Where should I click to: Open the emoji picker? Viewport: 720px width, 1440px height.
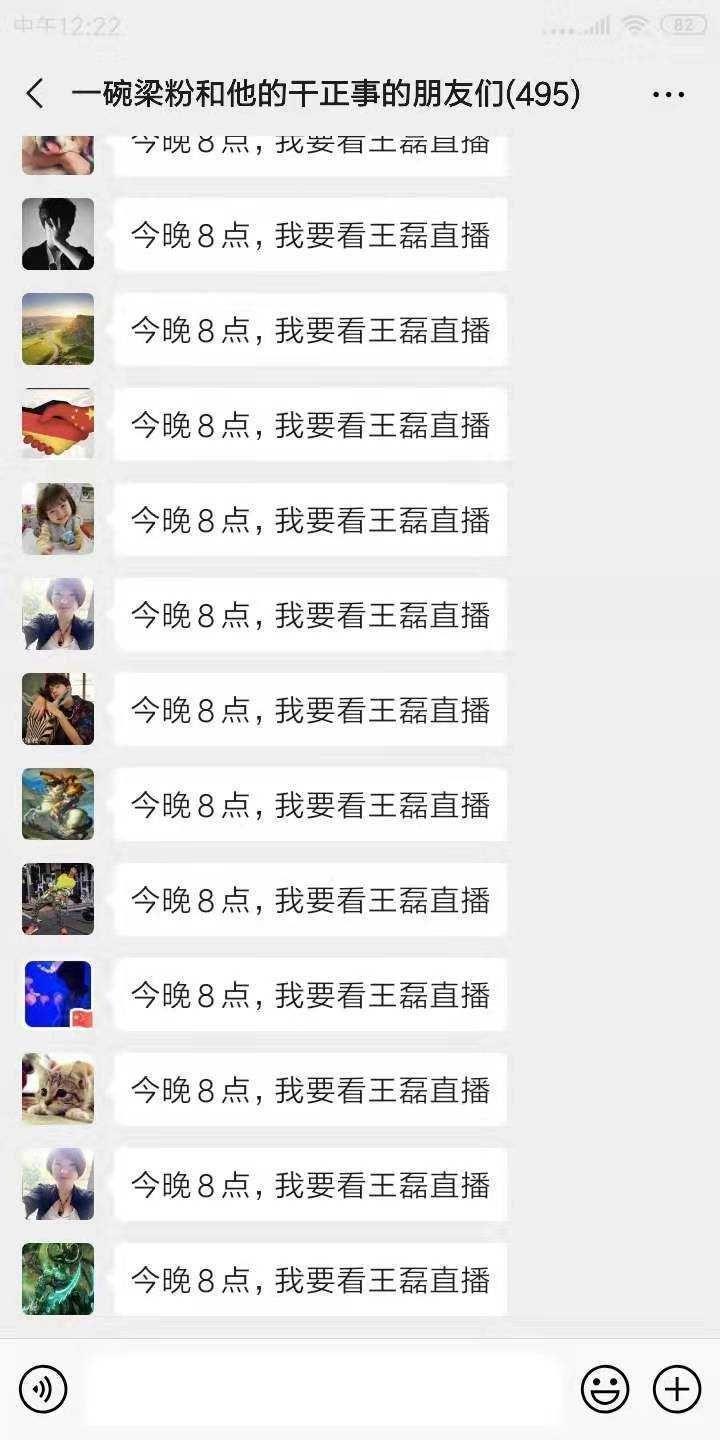[x=605, y=1389]
